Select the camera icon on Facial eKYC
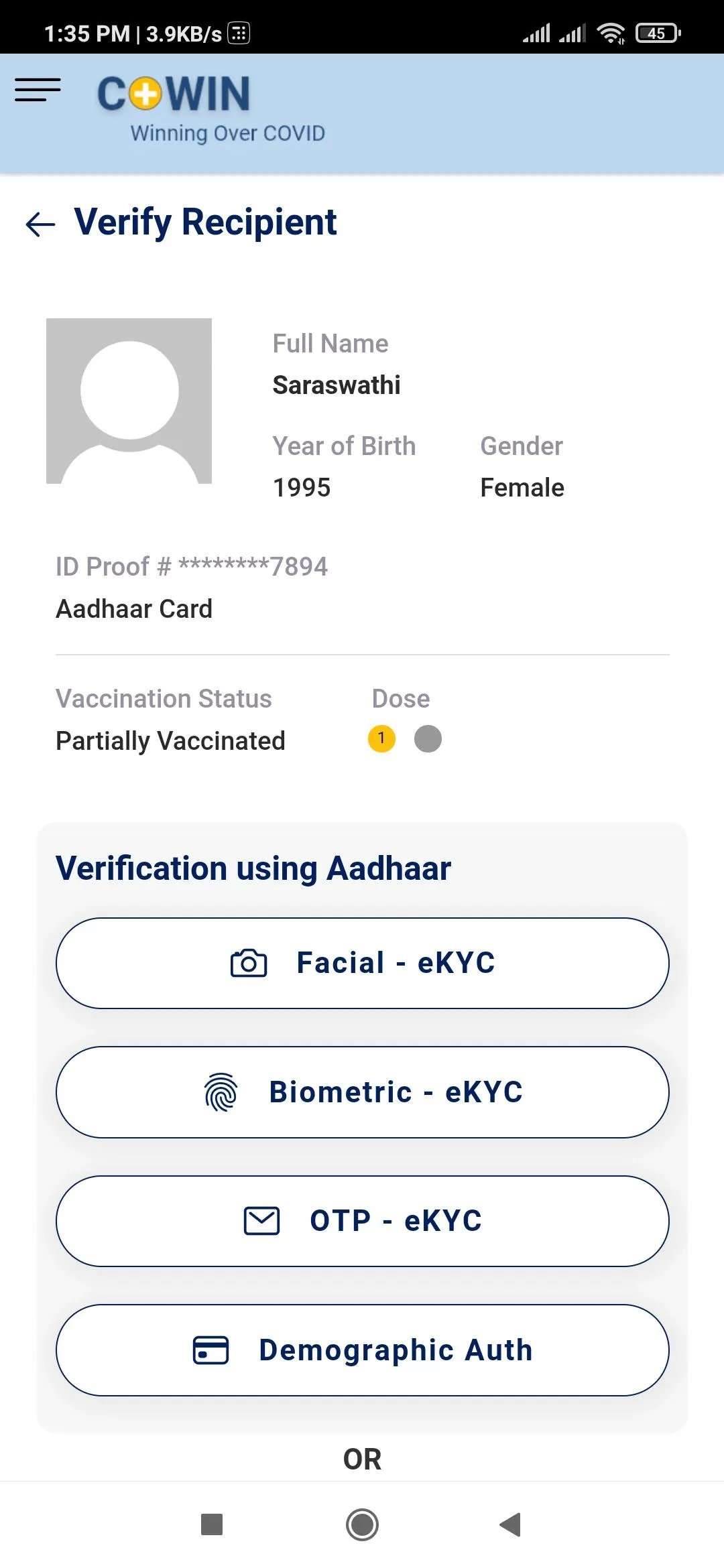The image size is (724, 1568). pyautogui.click(x=249, y=963)
